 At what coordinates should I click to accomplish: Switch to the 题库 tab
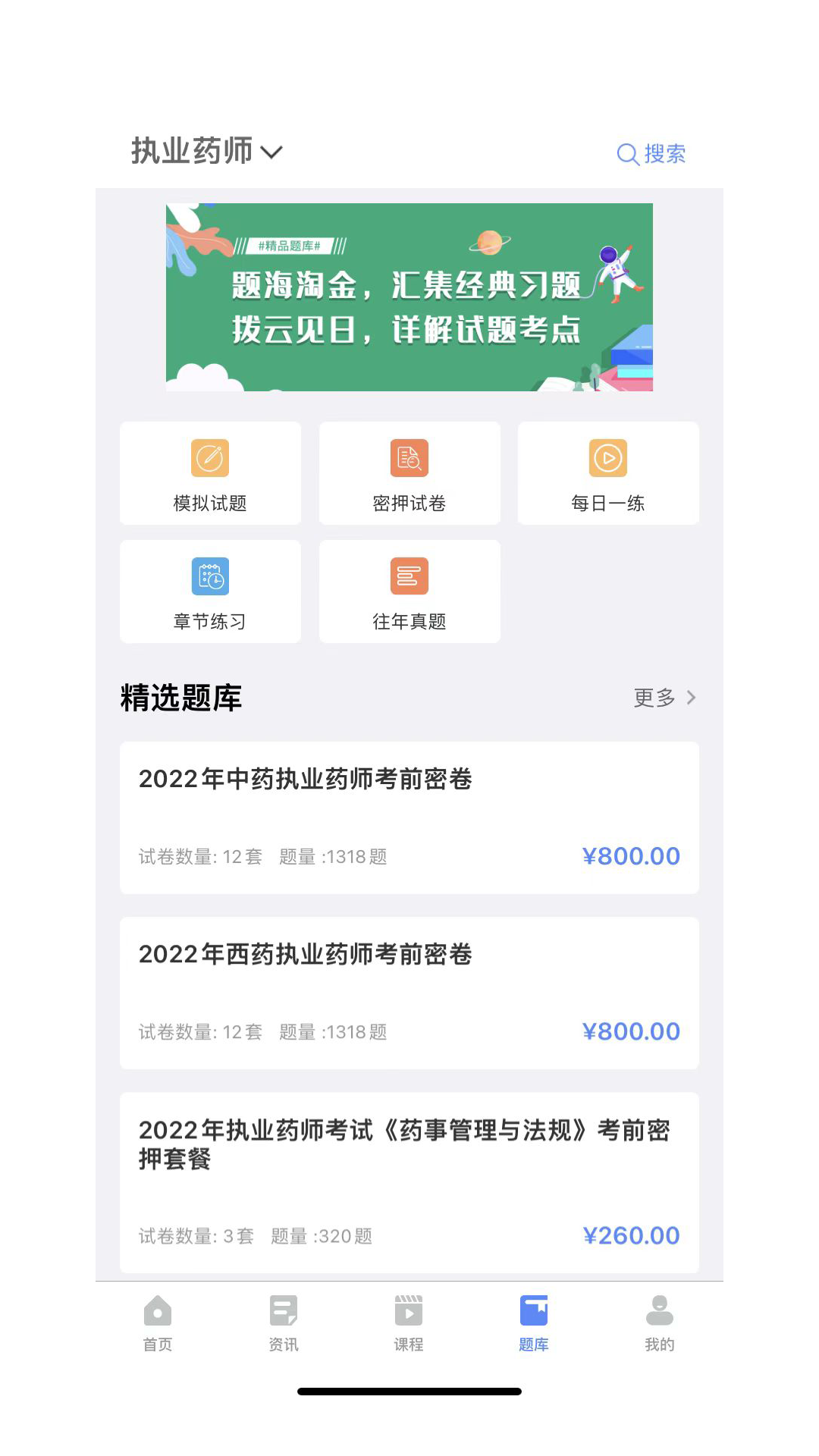[533, 1323]
